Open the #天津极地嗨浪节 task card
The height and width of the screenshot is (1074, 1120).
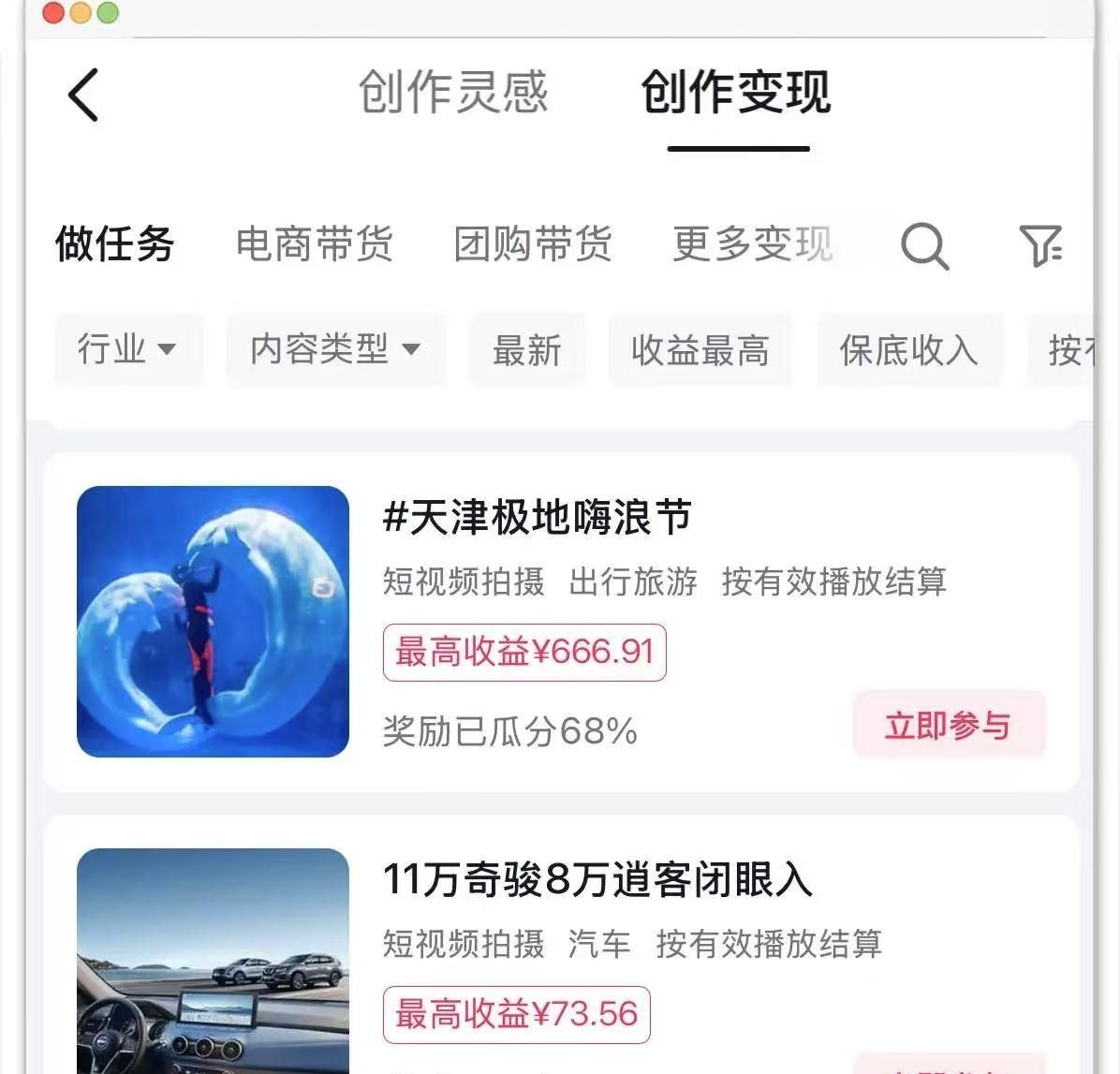(538, 518)
